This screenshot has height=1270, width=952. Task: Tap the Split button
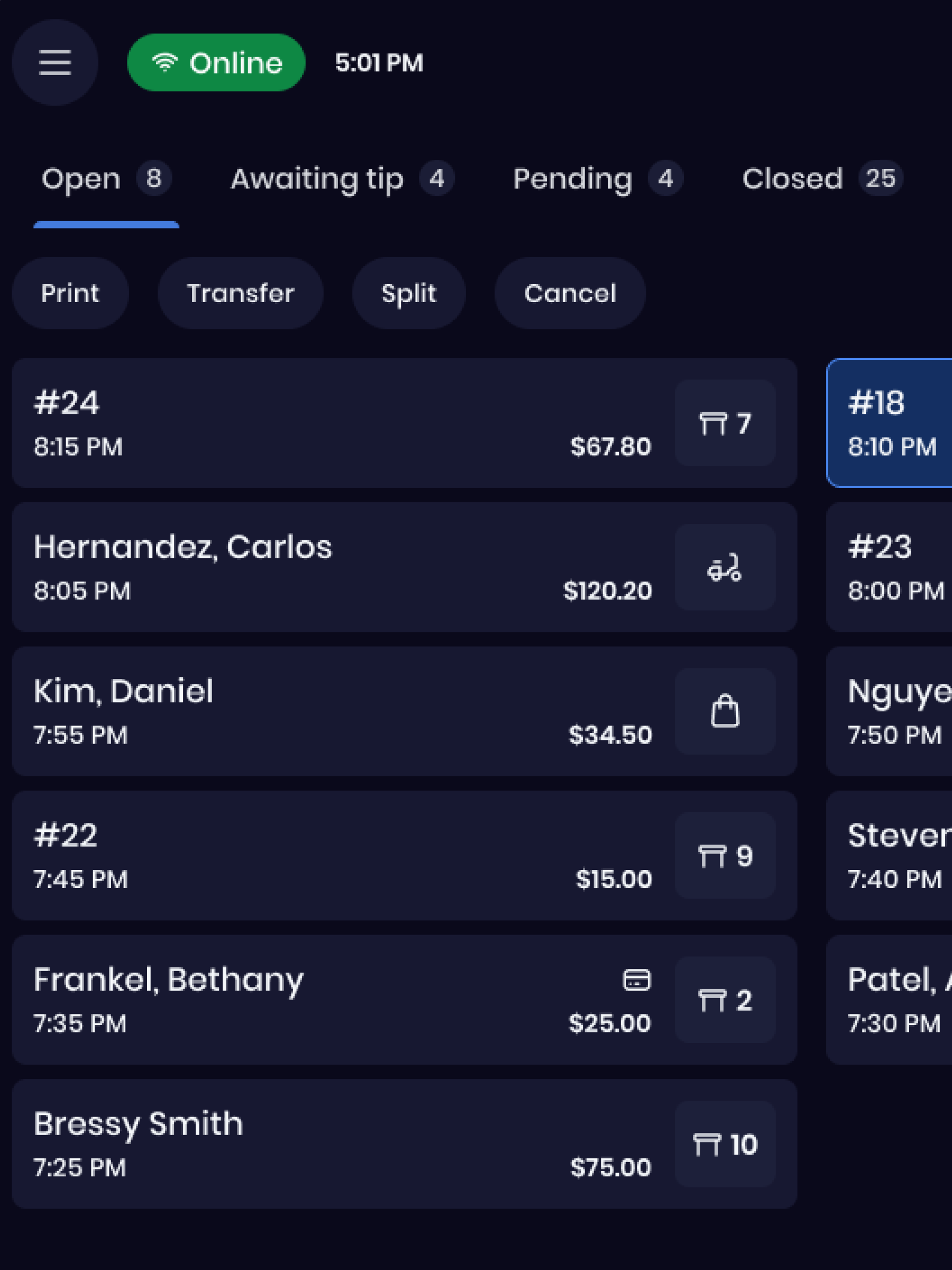(409, 293)
